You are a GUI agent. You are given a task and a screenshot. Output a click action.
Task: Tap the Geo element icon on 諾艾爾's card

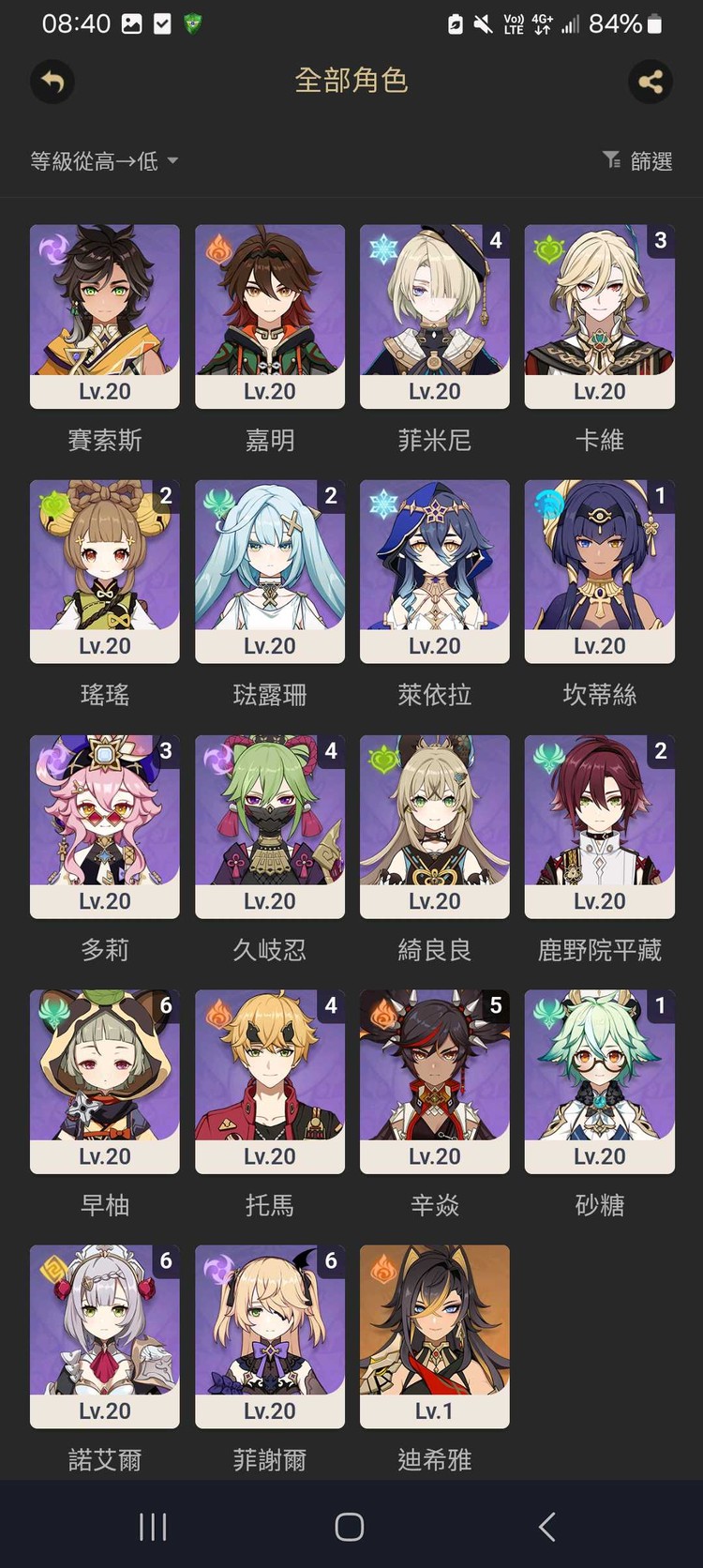coord(52,1266)
